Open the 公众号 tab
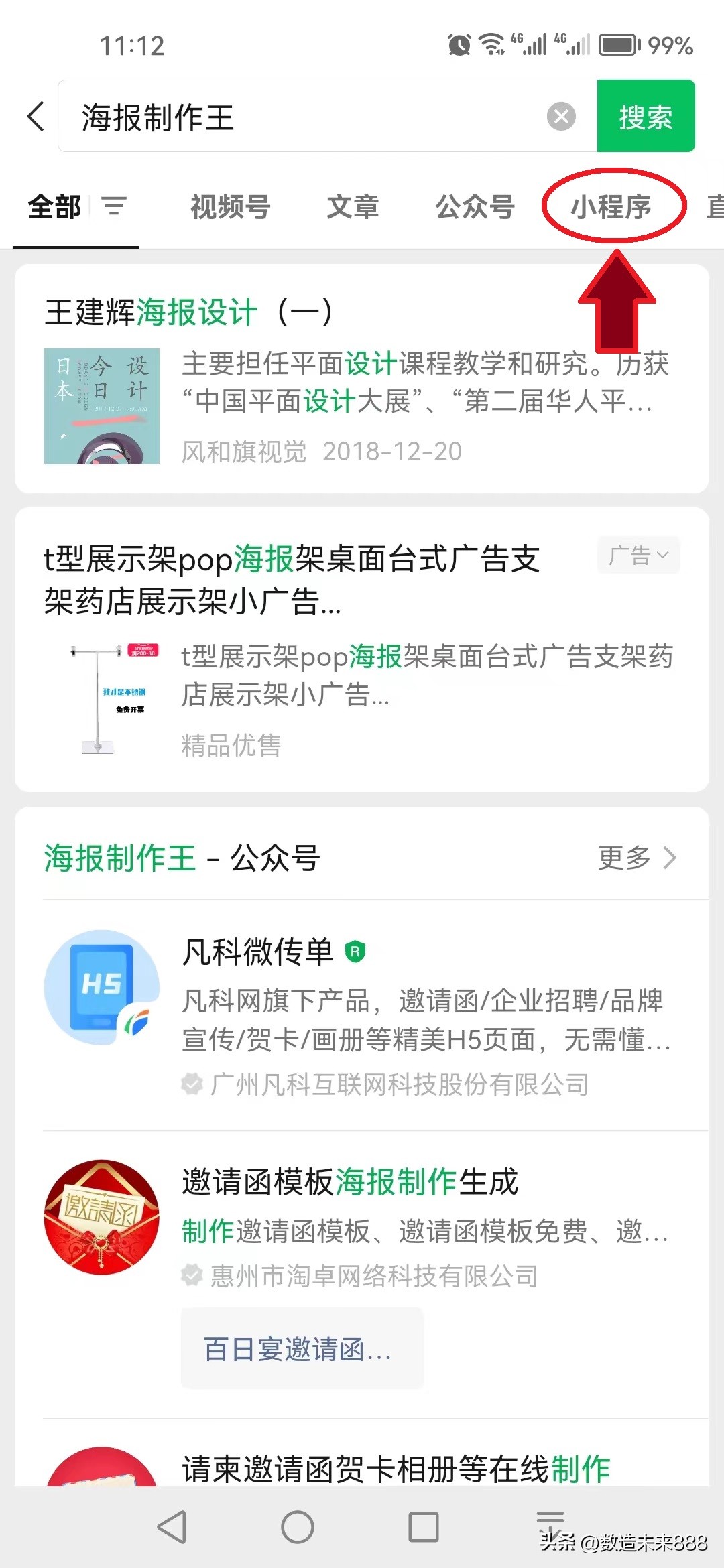 point(476,208)
